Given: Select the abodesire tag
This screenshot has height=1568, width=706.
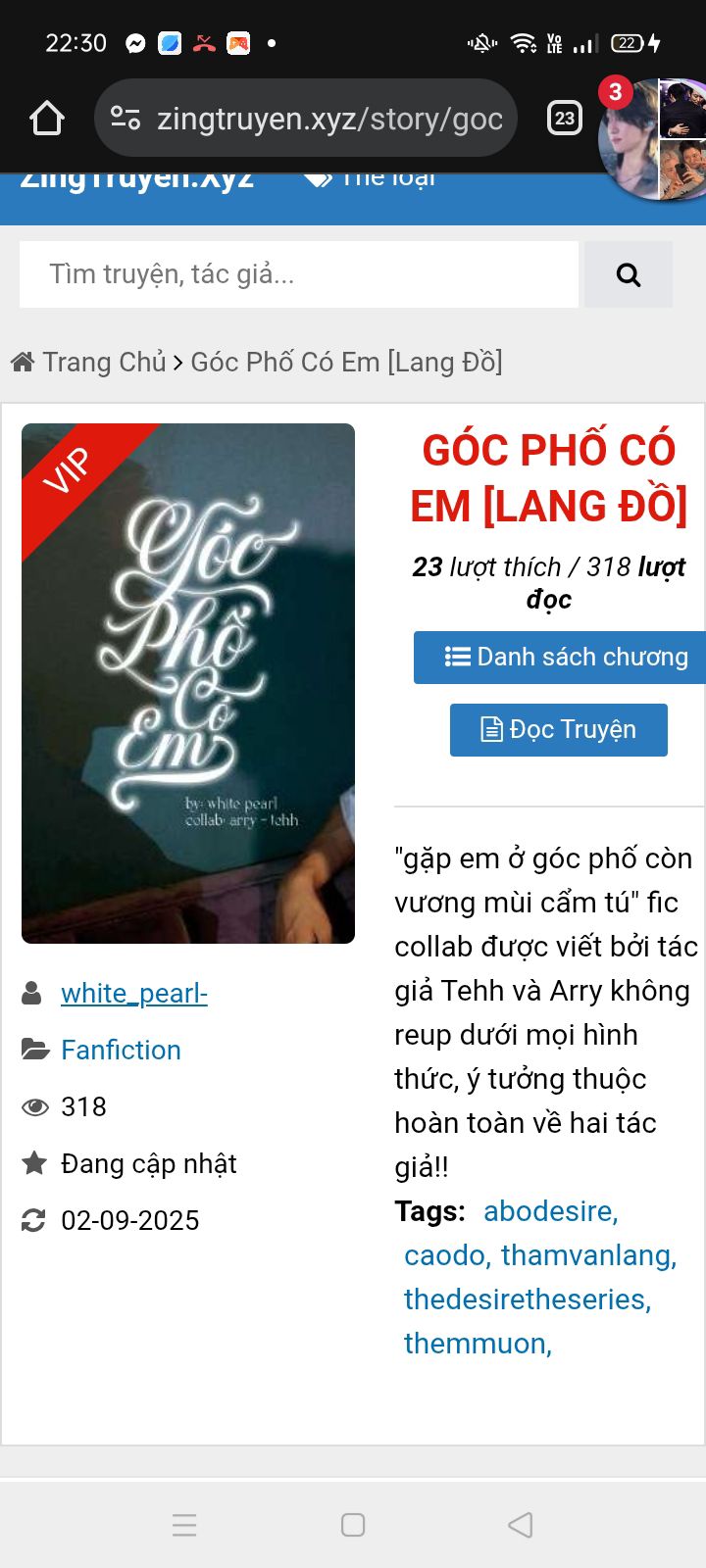Looking at the screenshot, I should pyautogui.click(x=551, y=1211).
